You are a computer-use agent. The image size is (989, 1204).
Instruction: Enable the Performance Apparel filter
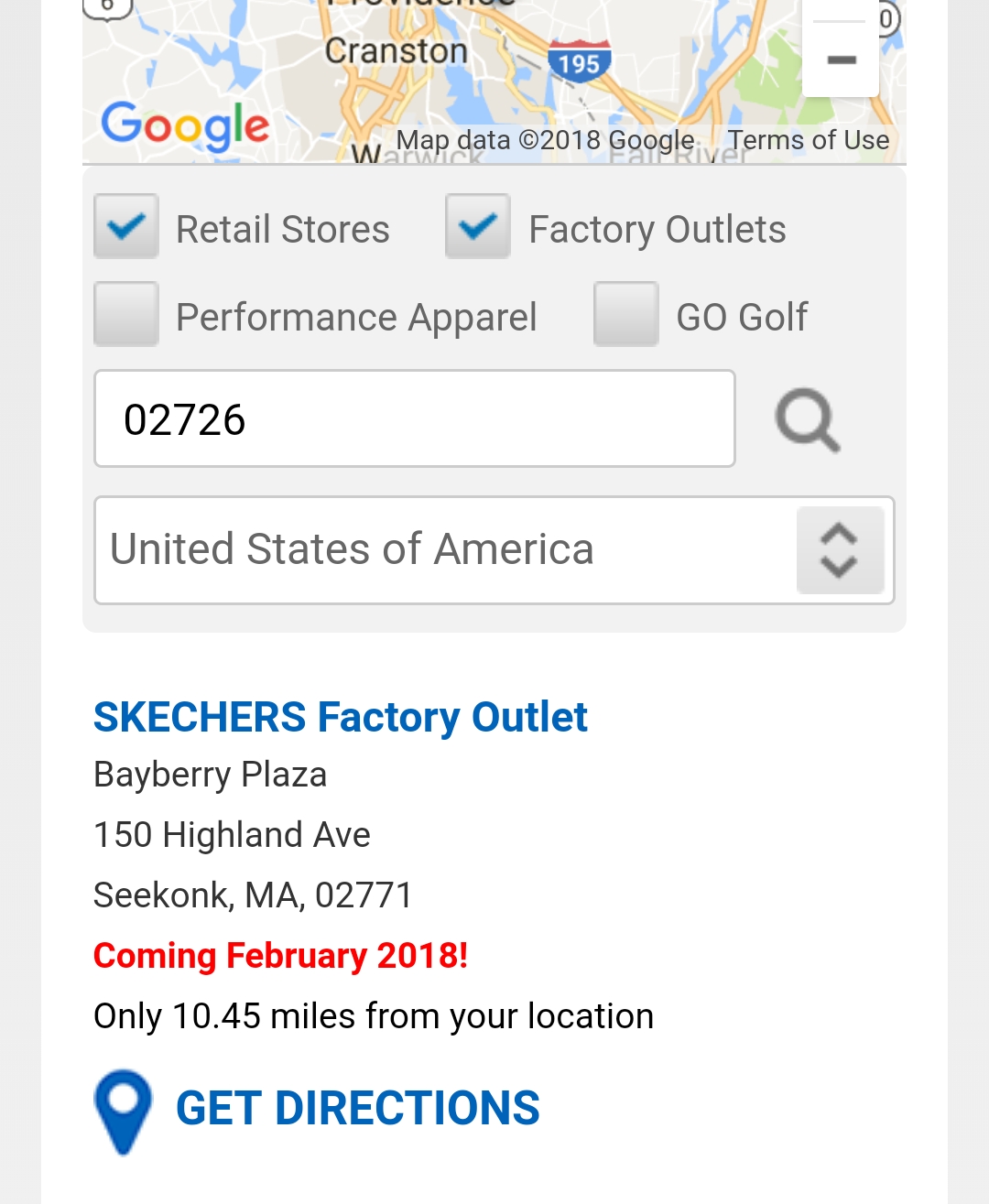pos(126,314)
